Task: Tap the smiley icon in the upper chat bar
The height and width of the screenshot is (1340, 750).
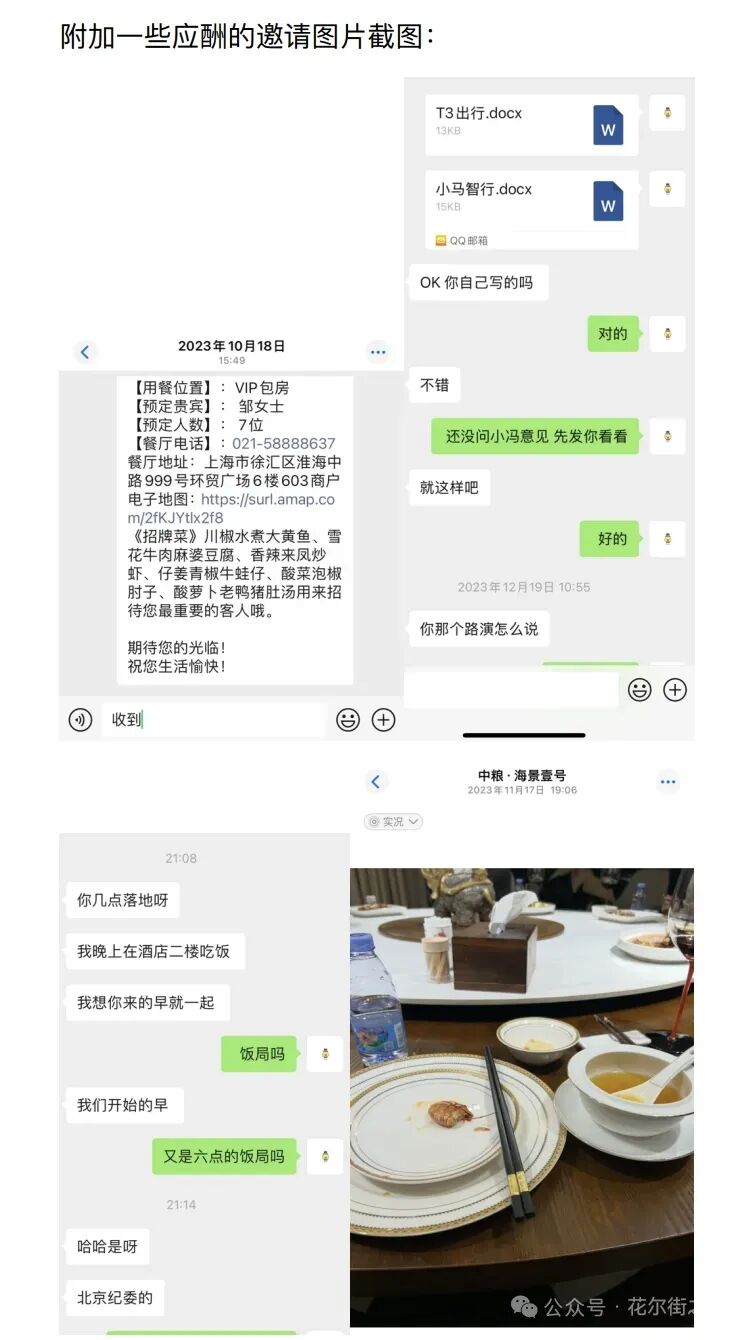Action: click(x=640, y=690)
